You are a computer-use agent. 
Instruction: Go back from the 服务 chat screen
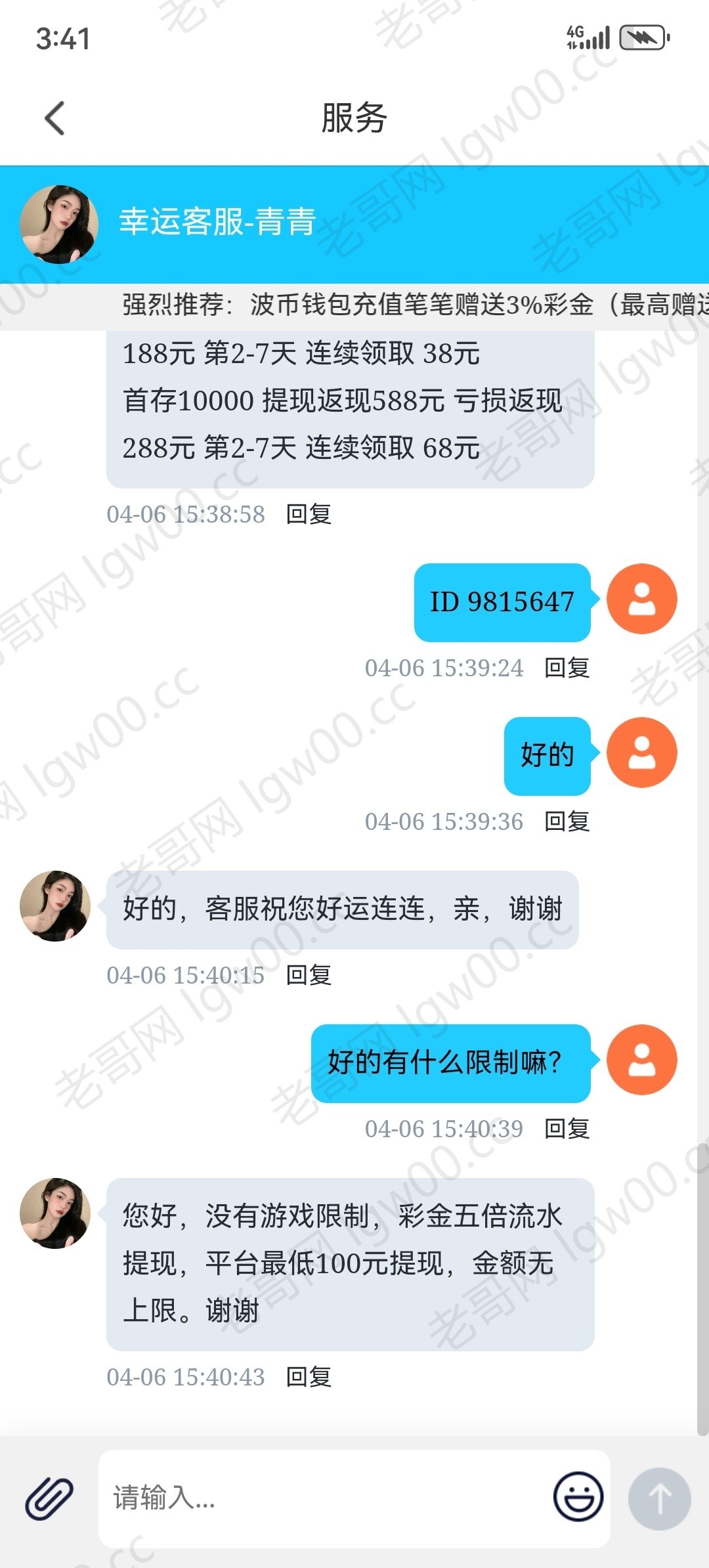pos(55,118)
